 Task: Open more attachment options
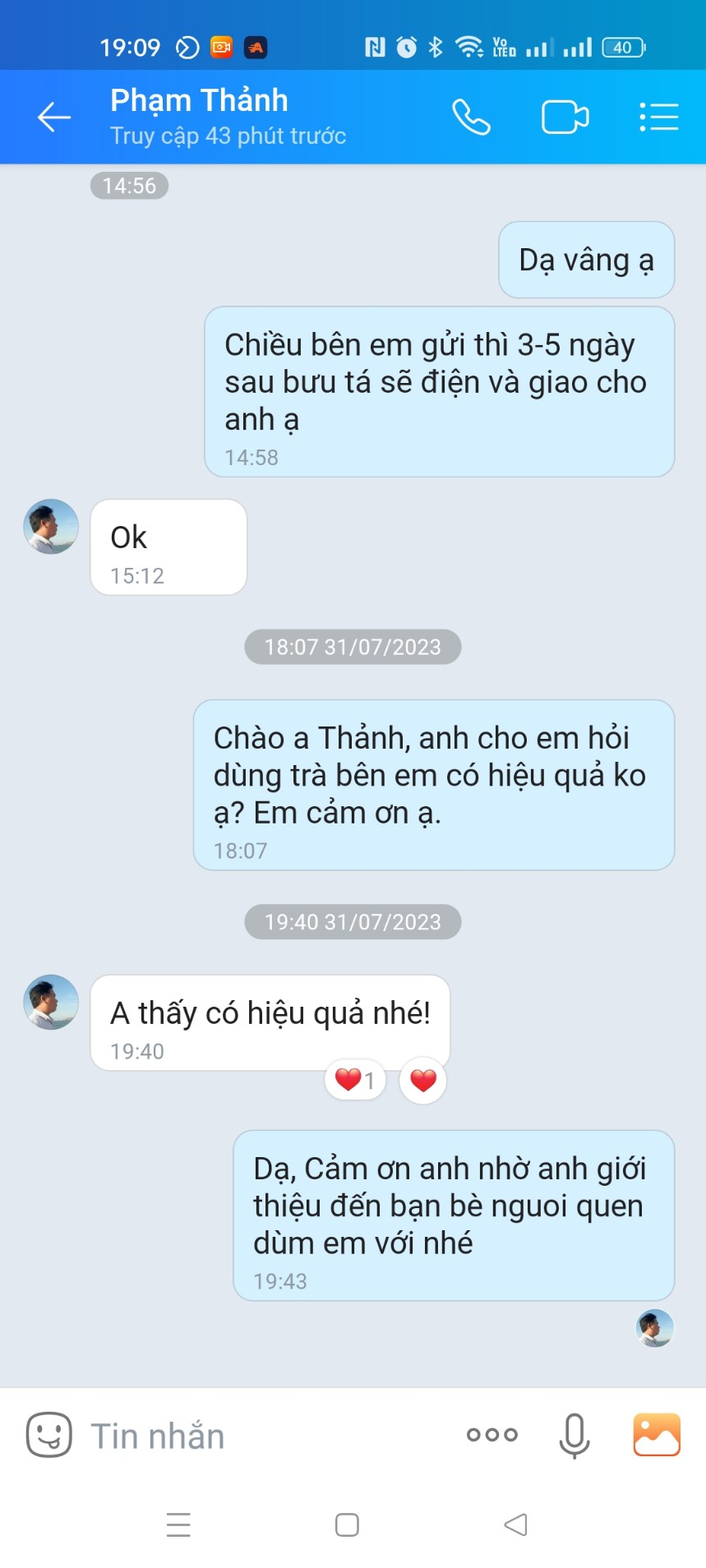coord(491,1435)
